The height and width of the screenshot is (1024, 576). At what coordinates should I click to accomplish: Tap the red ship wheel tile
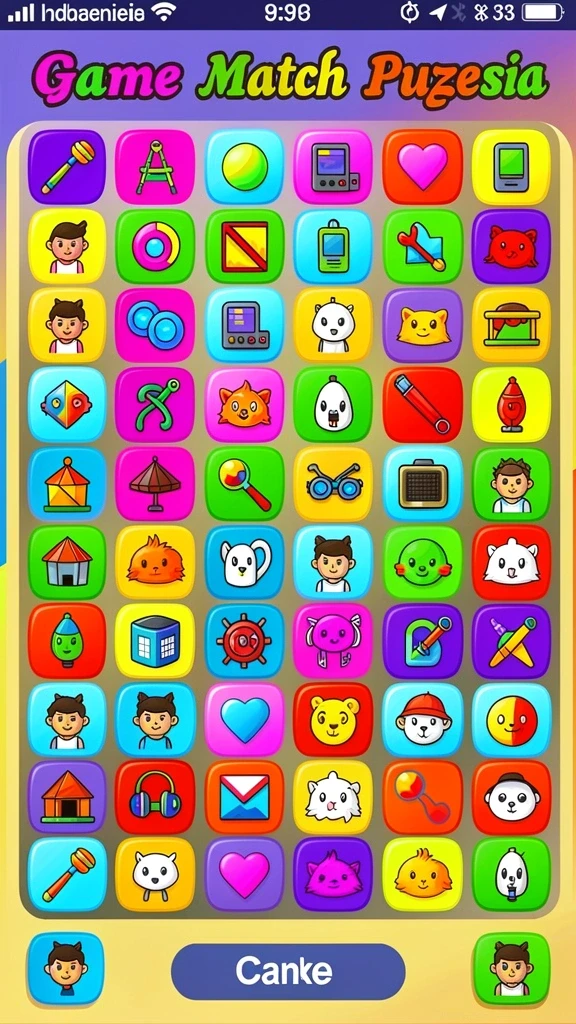tap(245, 641)
